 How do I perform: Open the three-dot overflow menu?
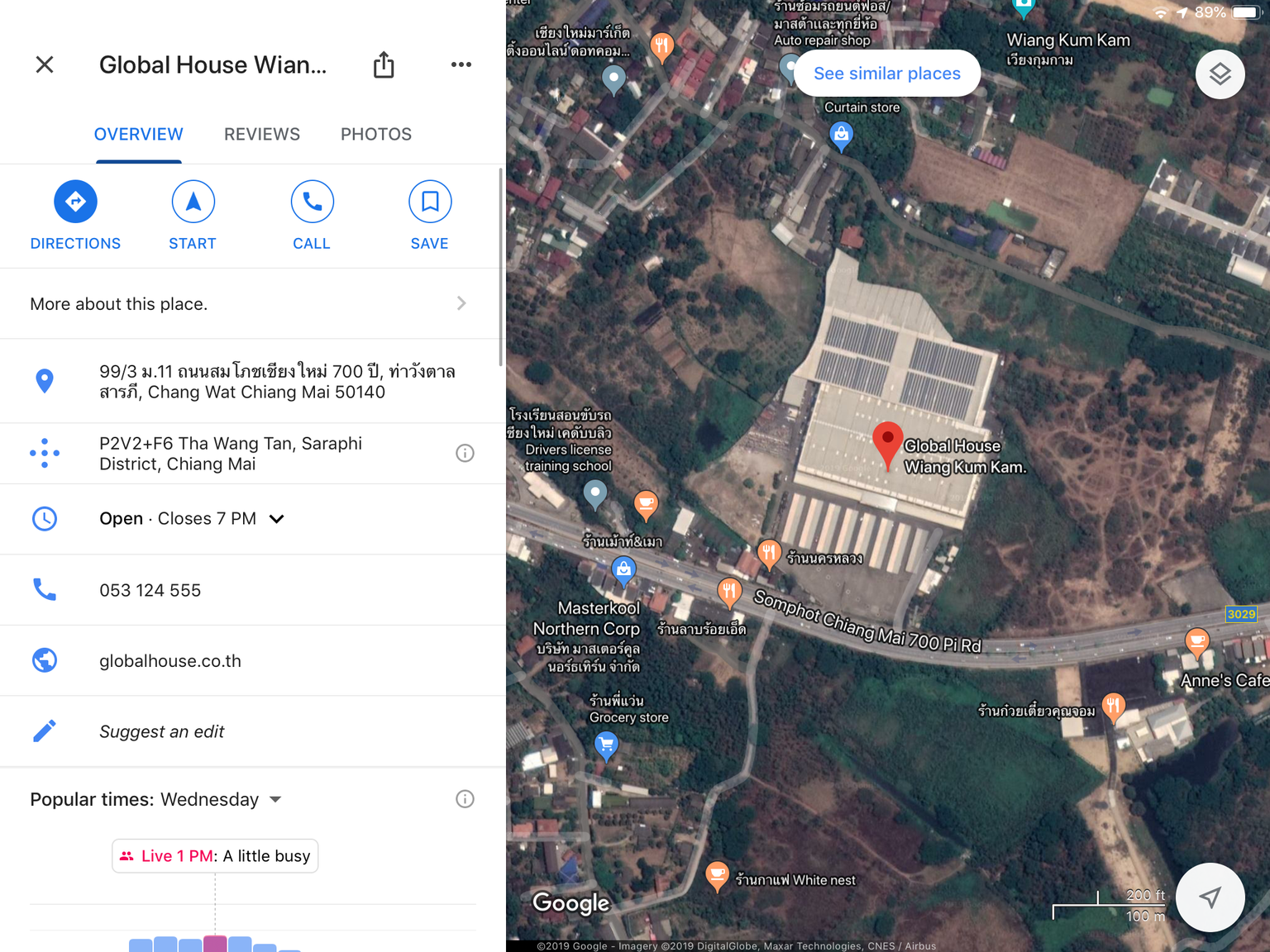[461, 64]
